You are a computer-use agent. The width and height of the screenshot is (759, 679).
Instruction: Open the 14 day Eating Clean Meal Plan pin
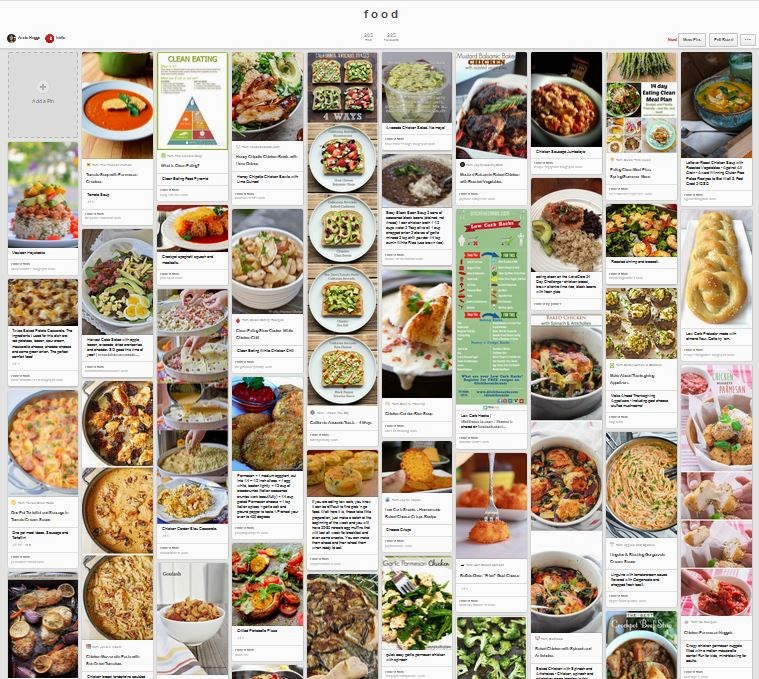click(x=641, y=100)
